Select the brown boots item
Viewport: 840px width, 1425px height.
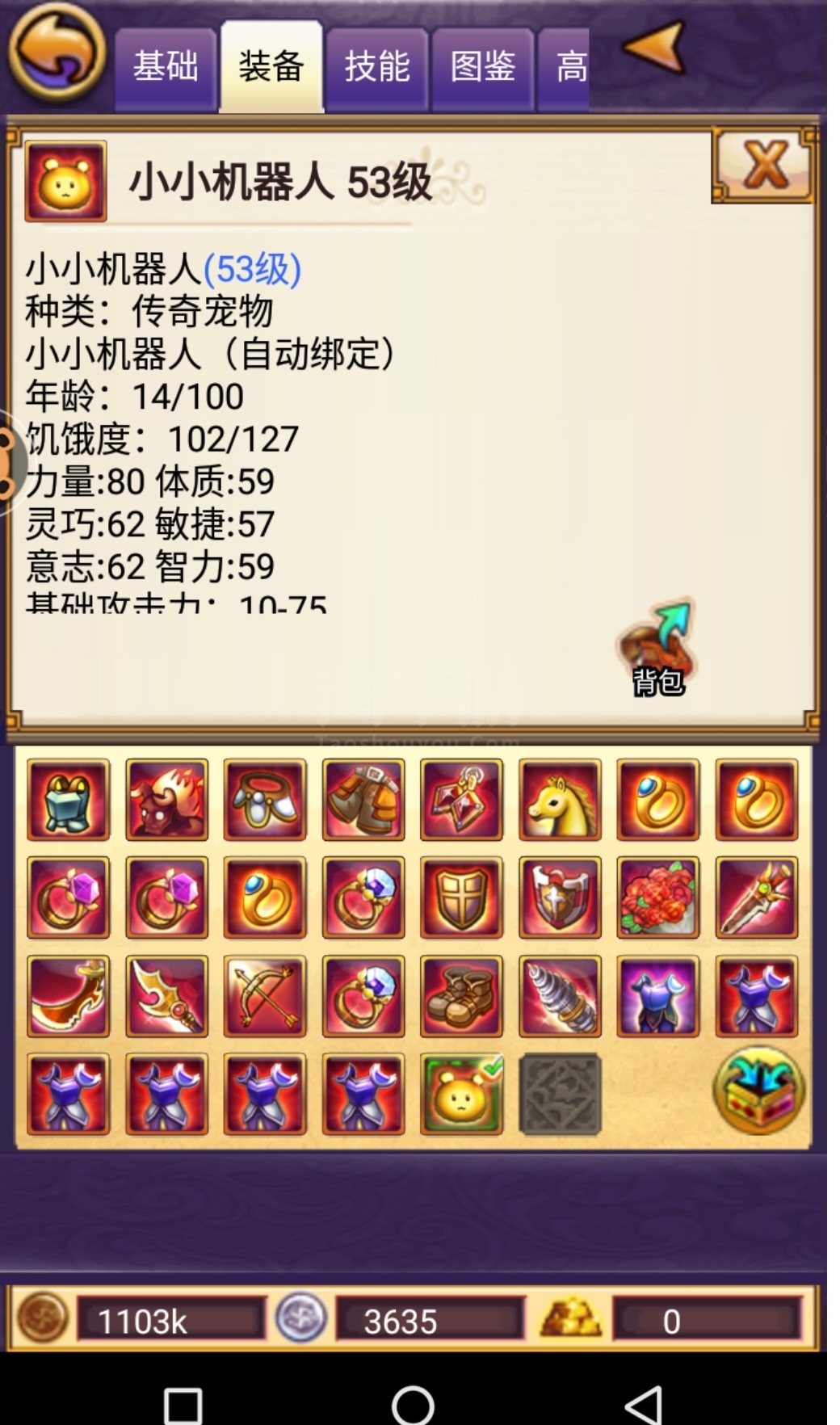(461, 996)
